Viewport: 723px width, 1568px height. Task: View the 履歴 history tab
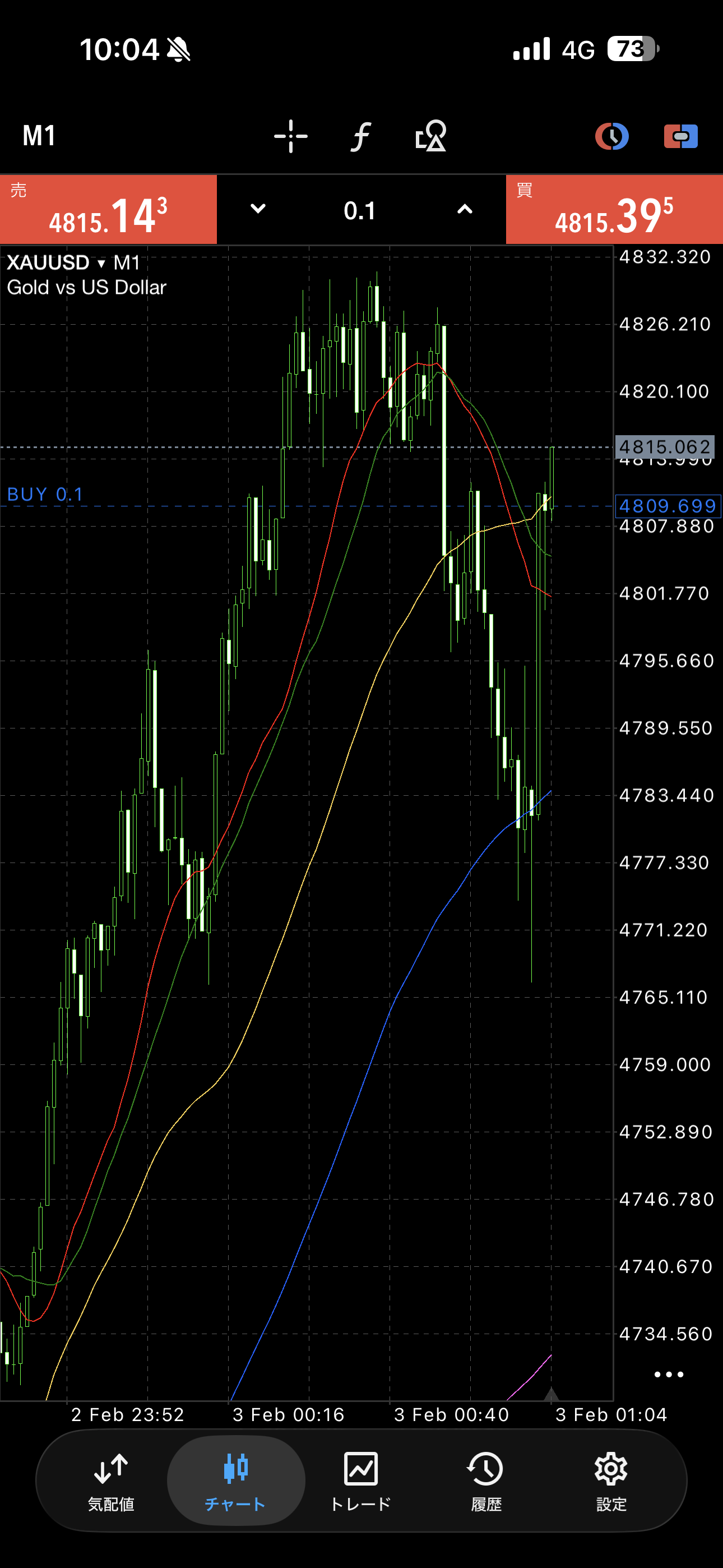coord(486,1481)
